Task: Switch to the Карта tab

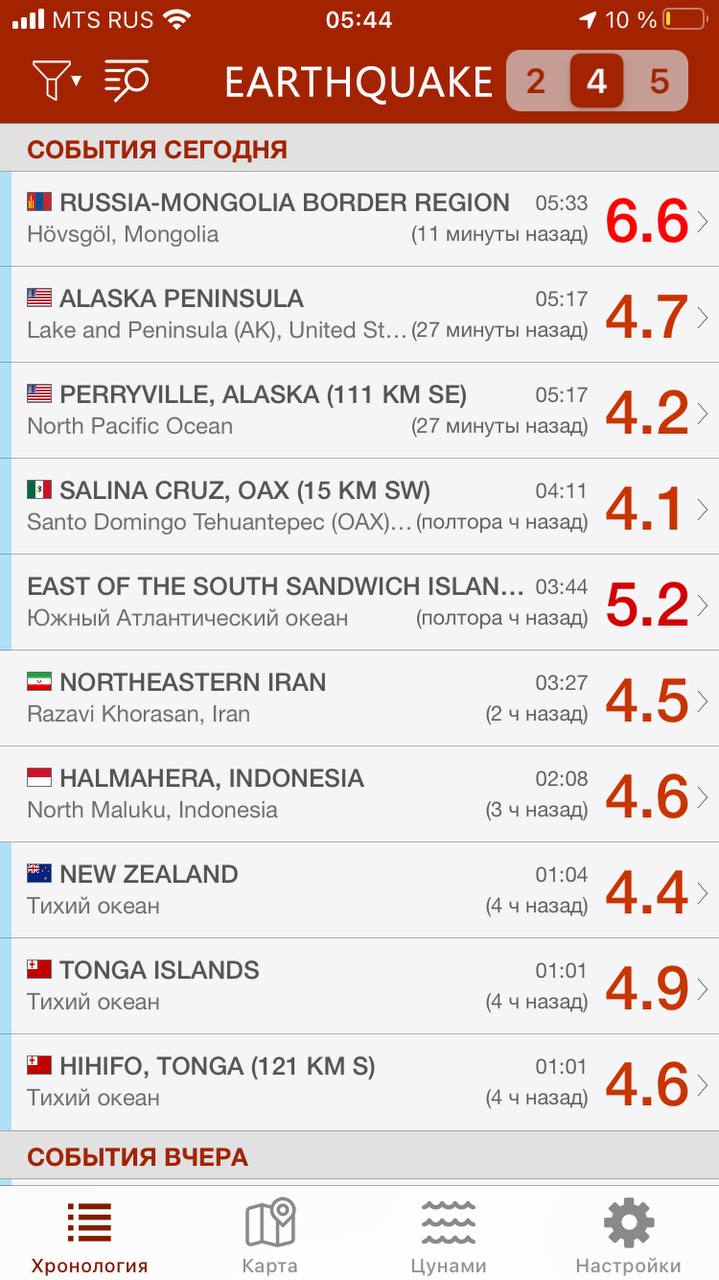Action: tap(270, 1236)
